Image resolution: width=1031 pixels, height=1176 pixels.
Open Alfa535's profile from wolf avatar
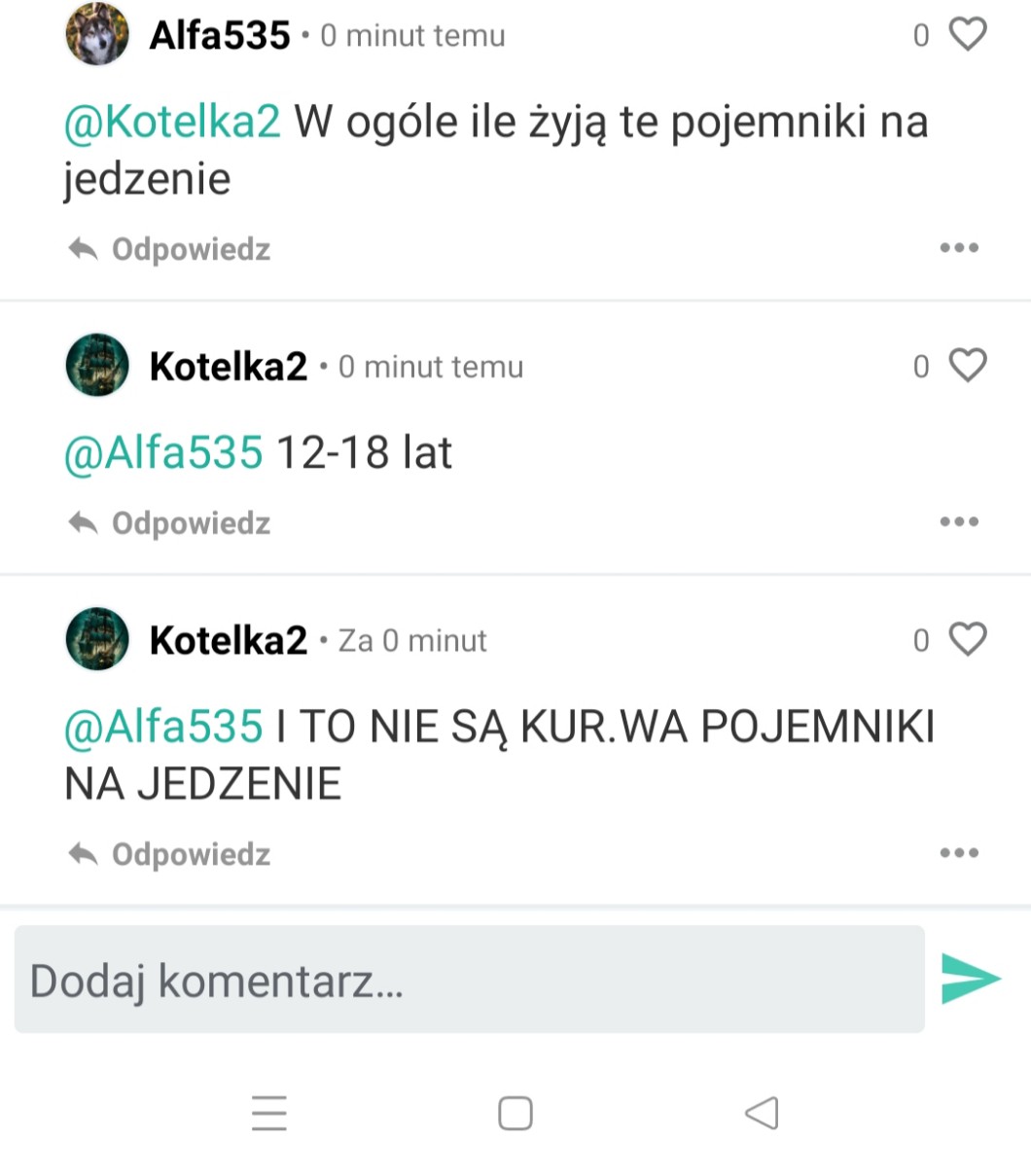(x=97, y=34)
